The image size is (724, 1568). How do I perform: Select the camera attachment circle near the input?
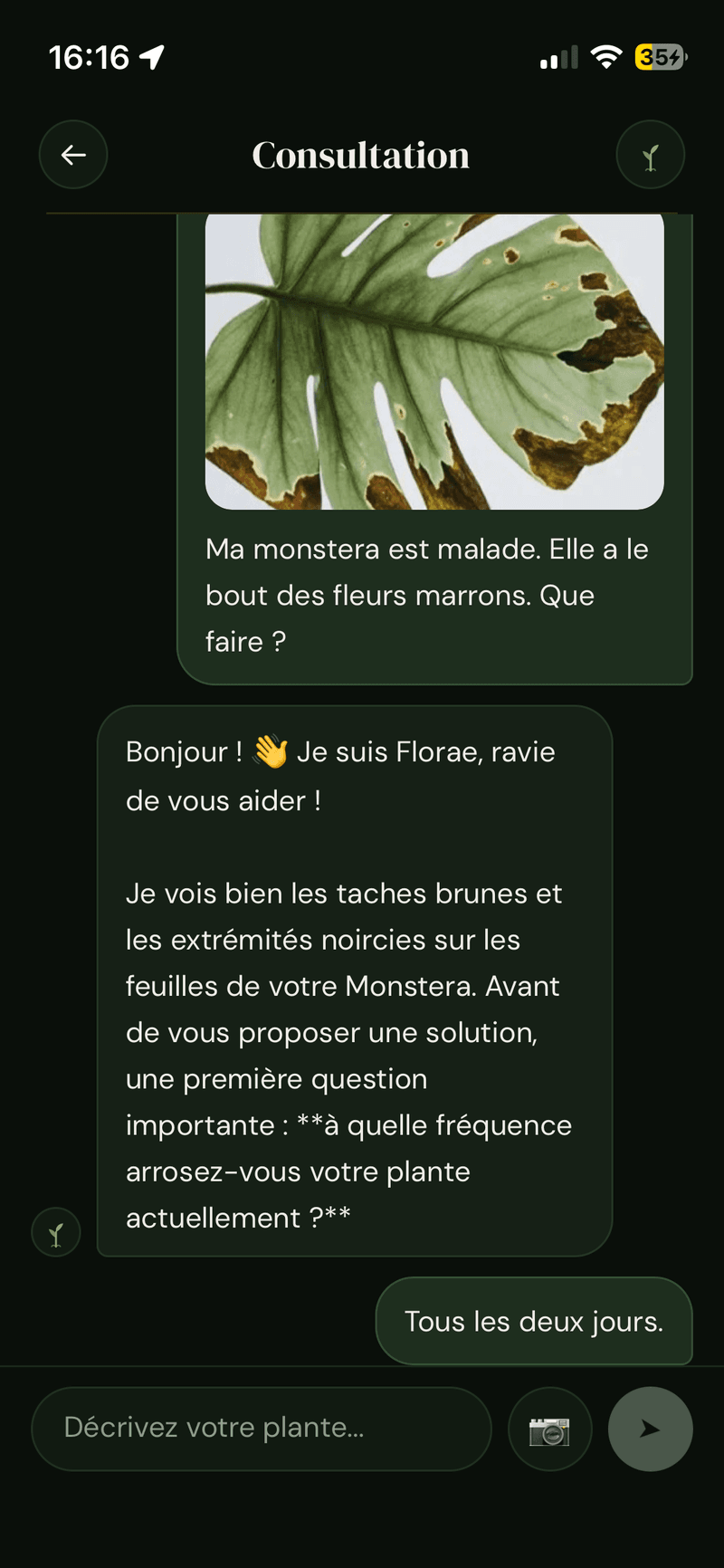(549, 1429)
